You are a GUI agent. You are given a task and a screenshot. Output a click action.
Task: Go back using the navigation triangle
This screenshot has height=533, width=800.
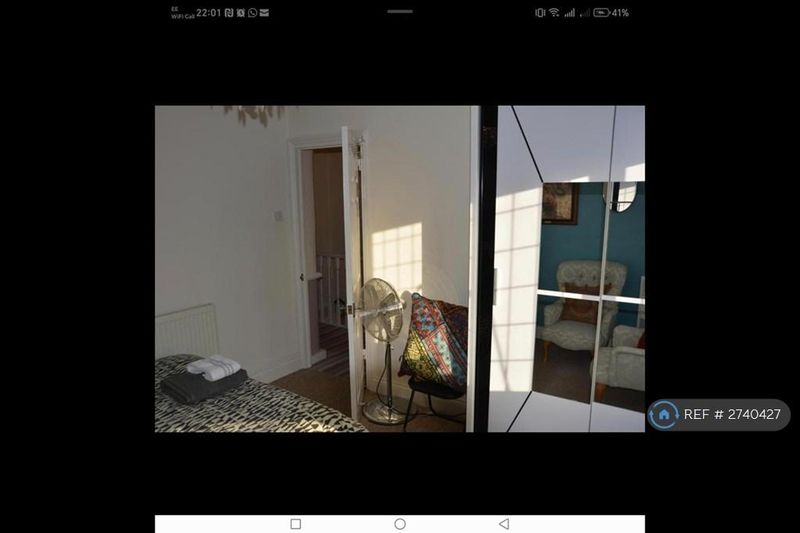(504, 524)
